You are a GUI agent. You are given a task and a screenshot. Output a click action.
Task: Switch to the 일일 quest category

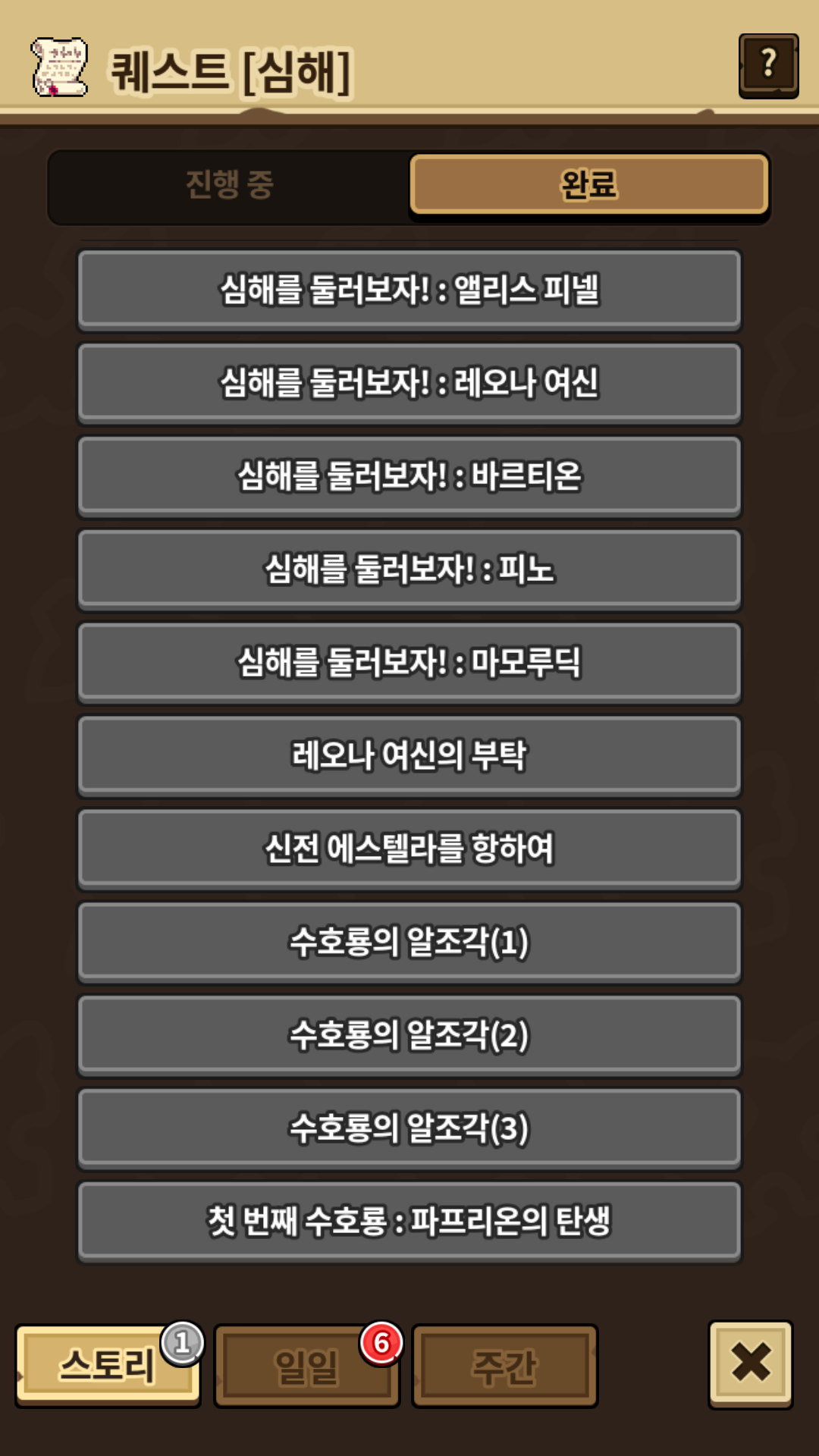click(x=306, y=1366)
